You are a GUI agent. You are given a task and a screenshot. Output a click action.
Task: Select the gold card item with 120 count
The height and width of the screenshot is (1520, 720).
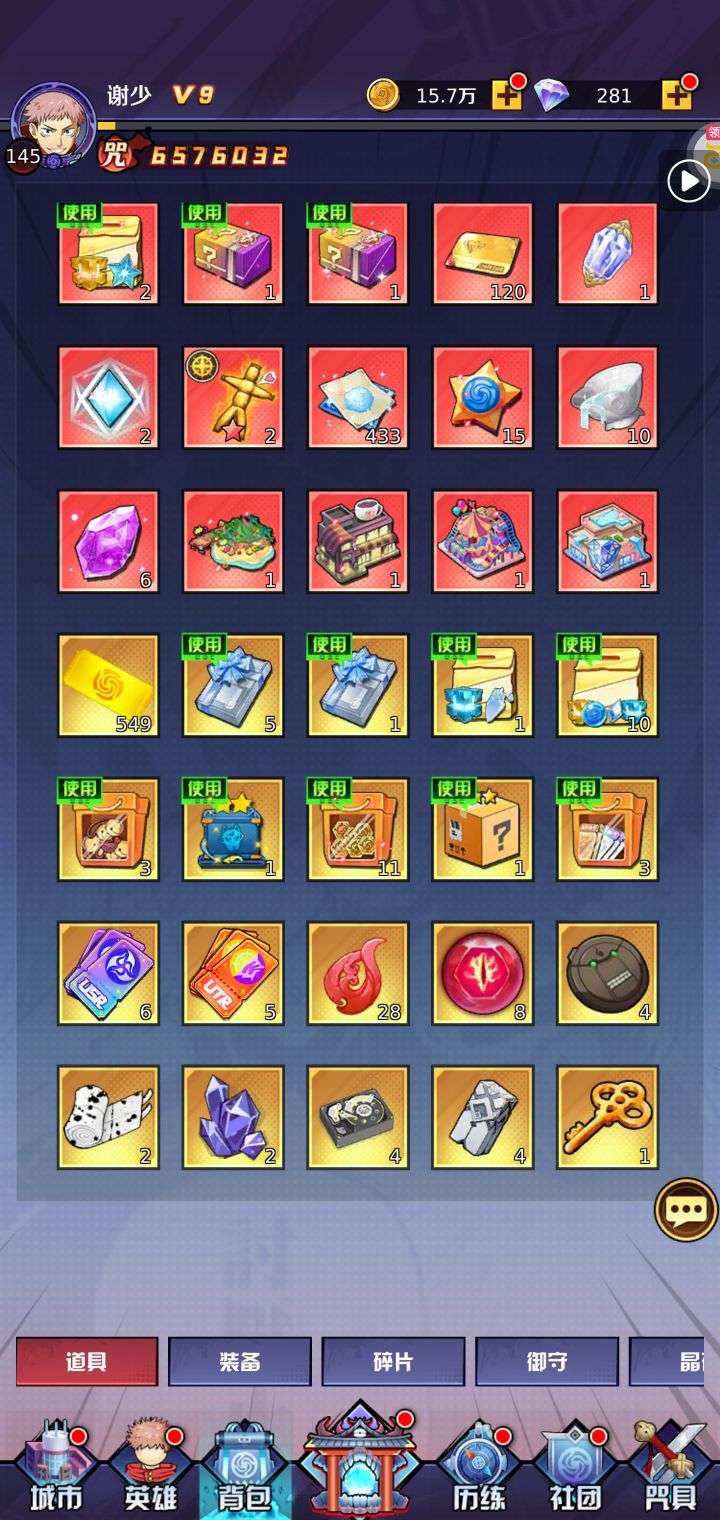[x=482, y=254]
